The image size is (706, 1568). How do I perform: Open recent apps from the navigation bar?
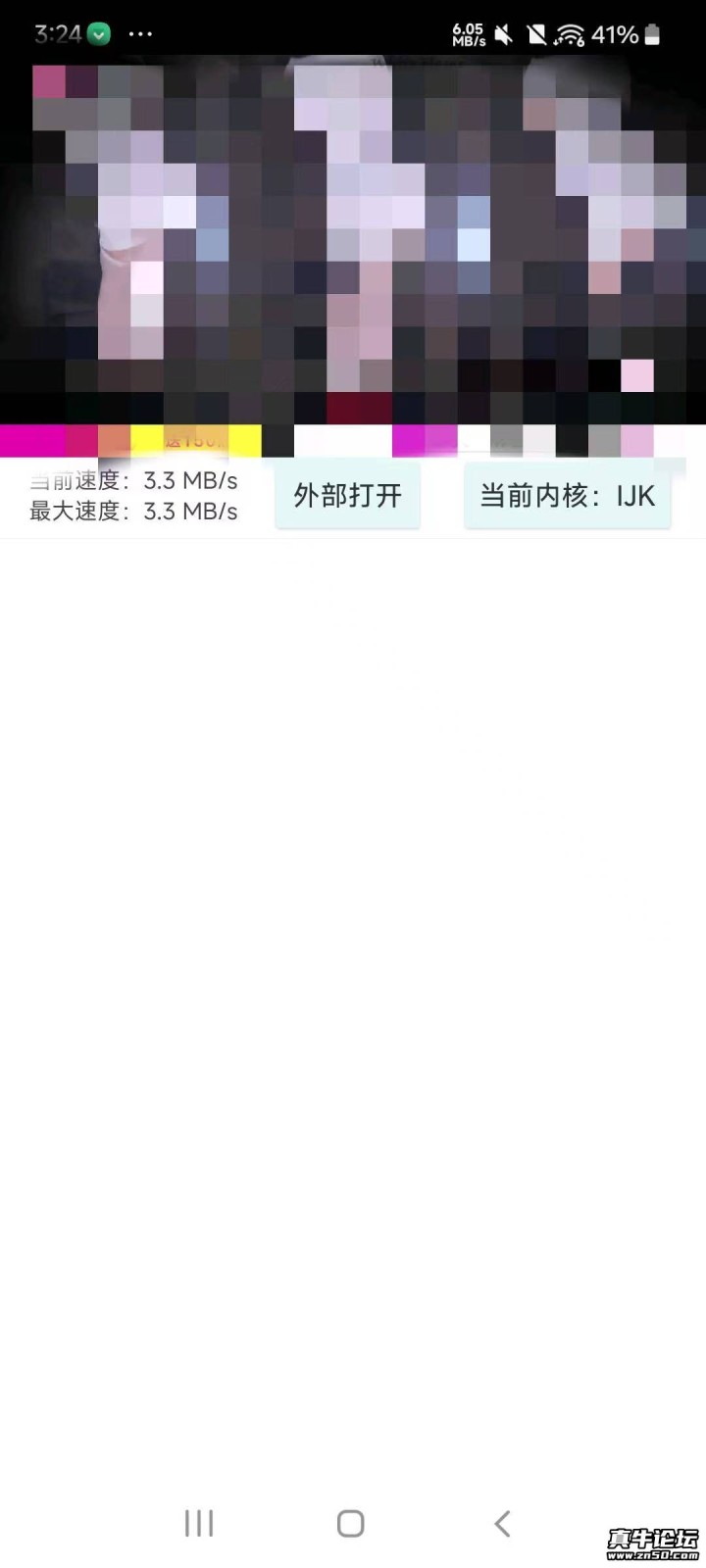199,1523
